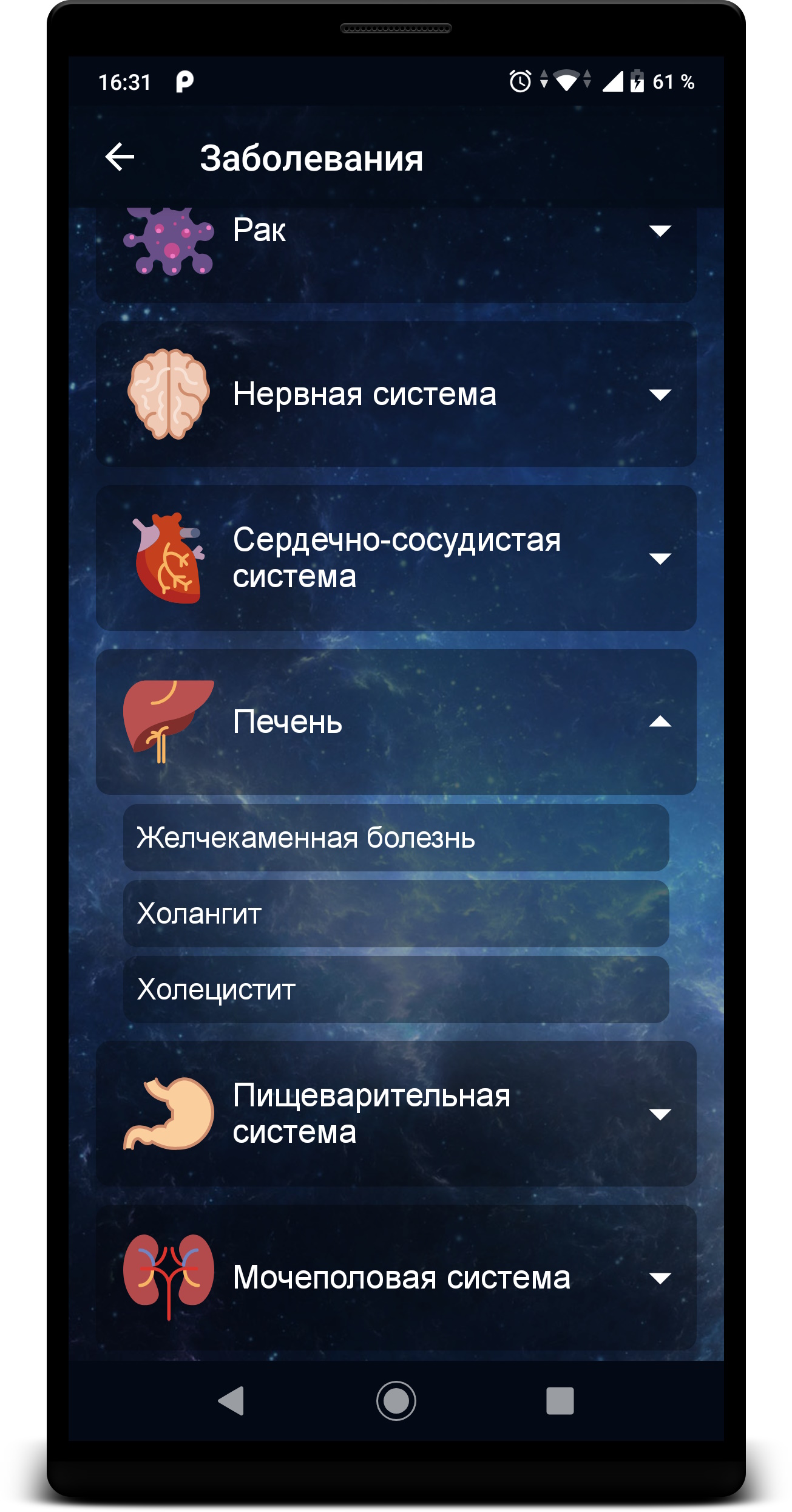Expand the Рак category
Screen dimensions: 792x1512
(659, 231)
